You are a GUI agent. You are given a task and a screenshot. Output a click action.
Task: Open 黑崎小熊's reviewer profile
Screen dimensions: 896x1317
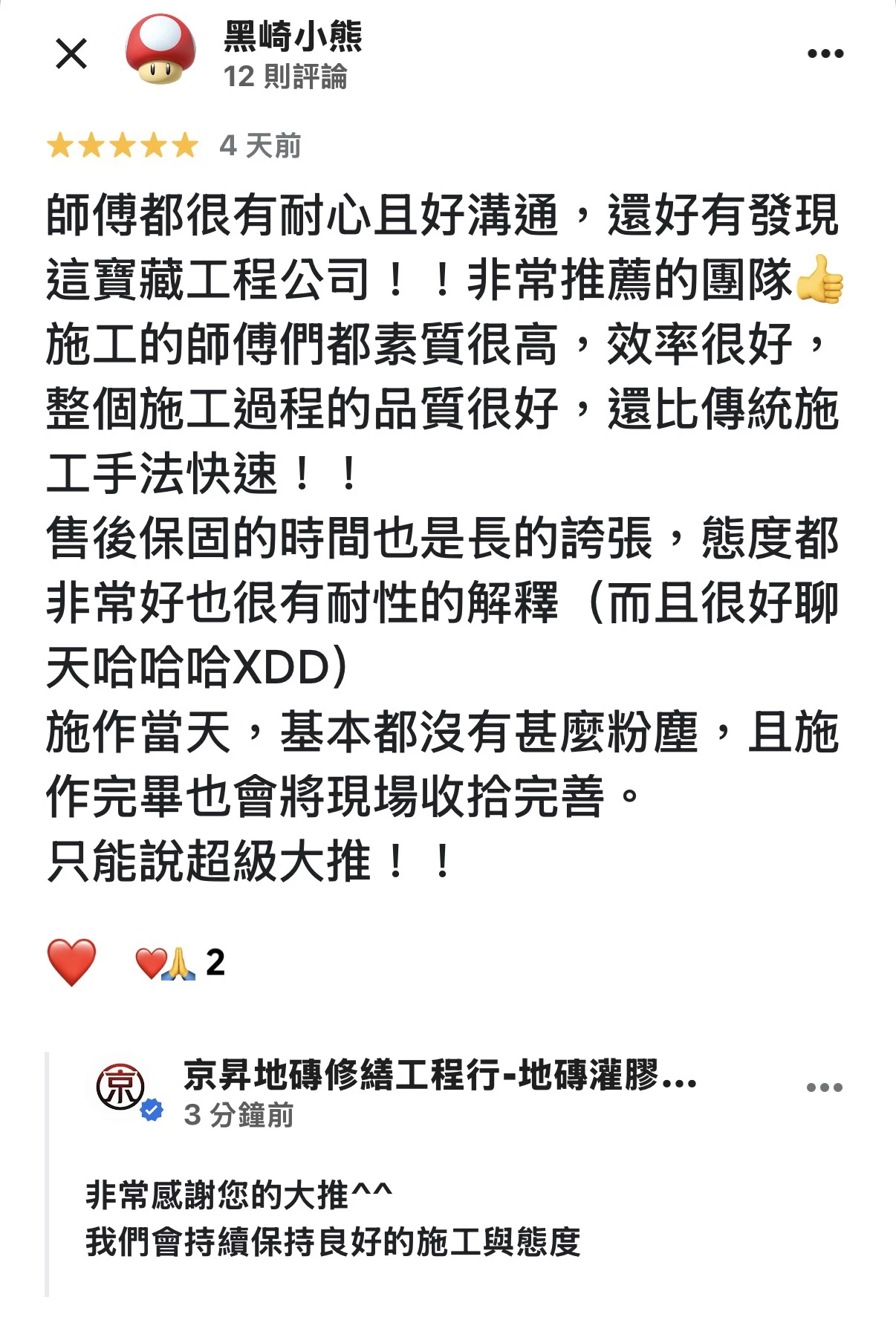pyautogui.click(x=293, y=37)
